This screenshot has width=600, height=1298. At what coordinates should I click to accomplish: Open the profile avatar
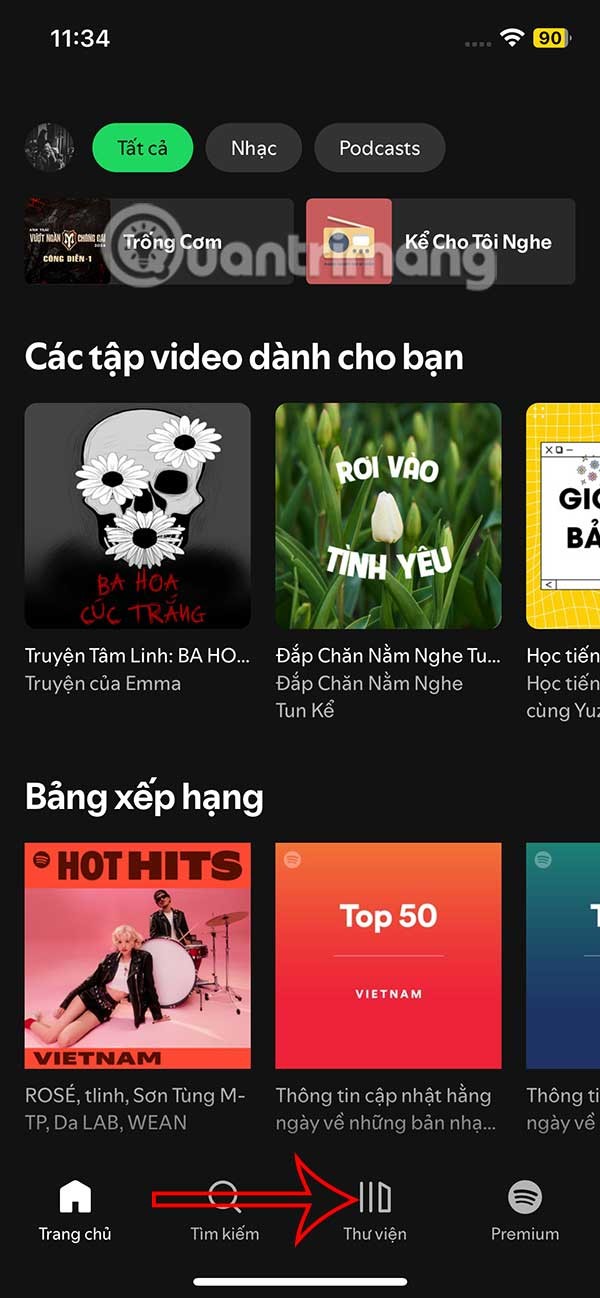point(49,148)
